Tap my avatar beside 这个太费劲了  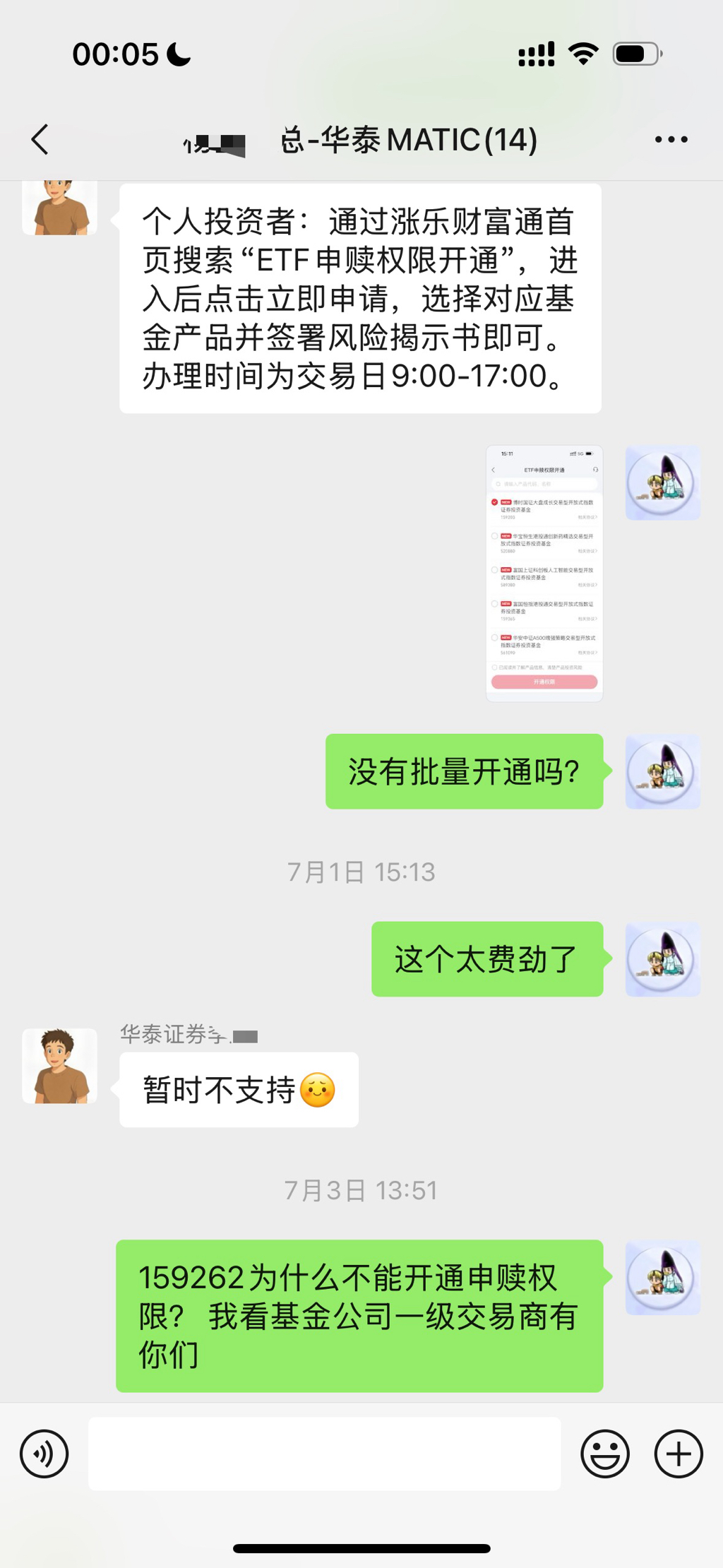662,959
